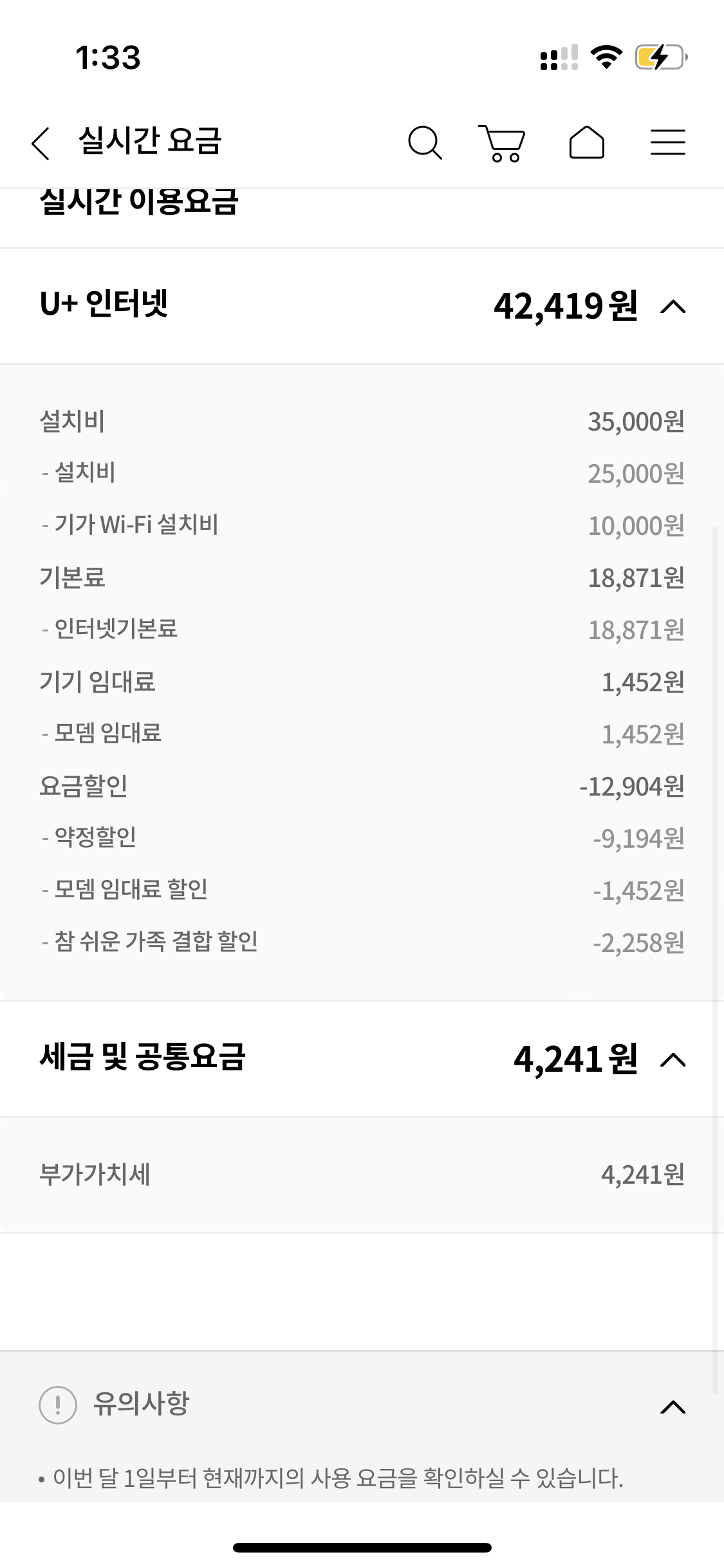Go to the home icon

tap(586, 142)
